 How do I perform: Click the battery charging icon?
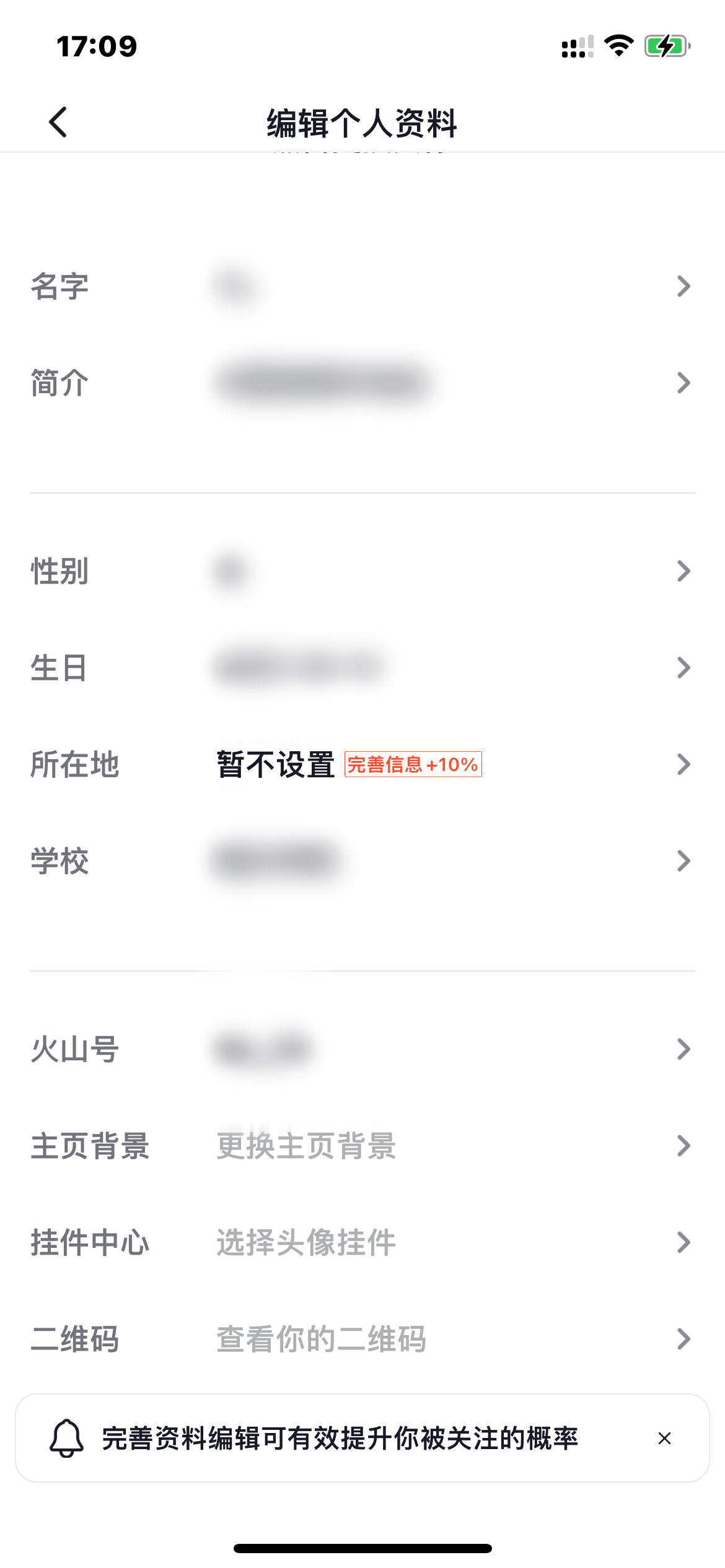tap(667, 45)
